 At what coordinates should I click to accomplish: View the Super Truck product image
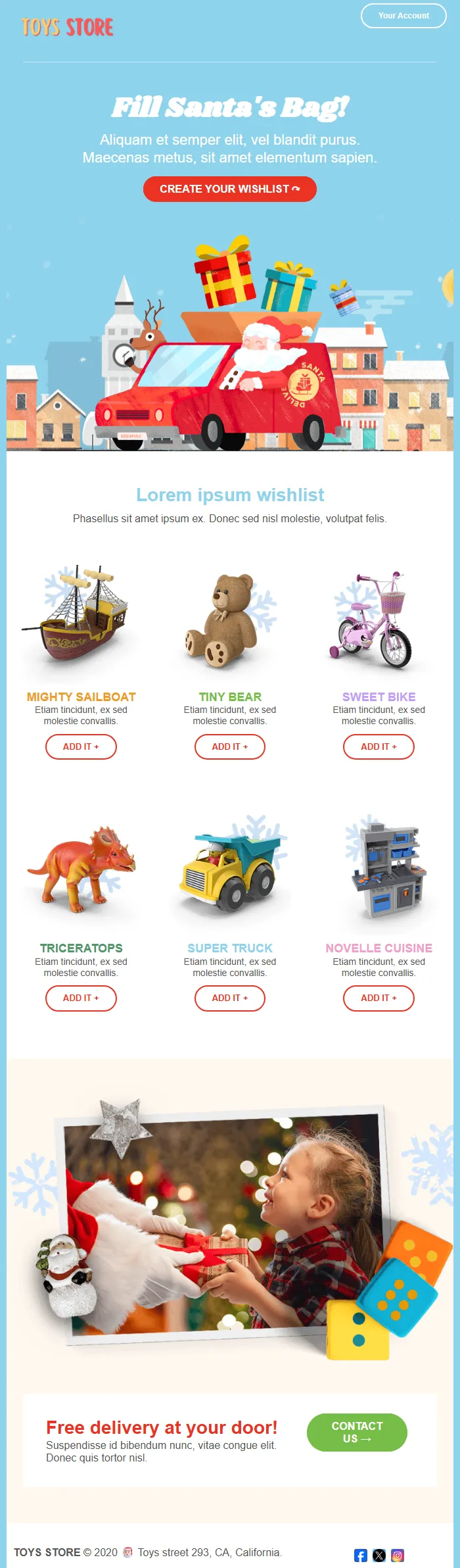pyautogui.click(x=229, y=868)
